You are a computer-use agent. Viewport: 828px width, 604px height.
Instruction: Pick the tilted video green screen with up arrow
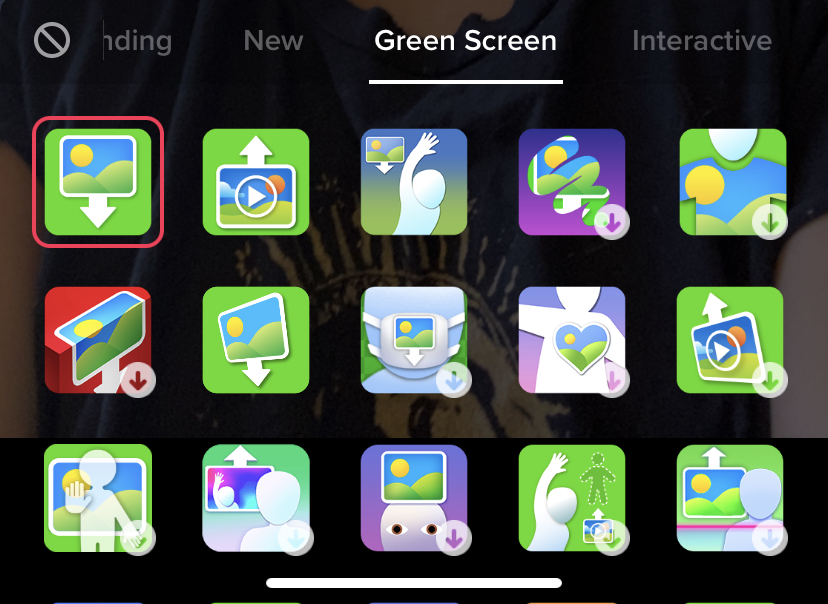click(730, 340)
